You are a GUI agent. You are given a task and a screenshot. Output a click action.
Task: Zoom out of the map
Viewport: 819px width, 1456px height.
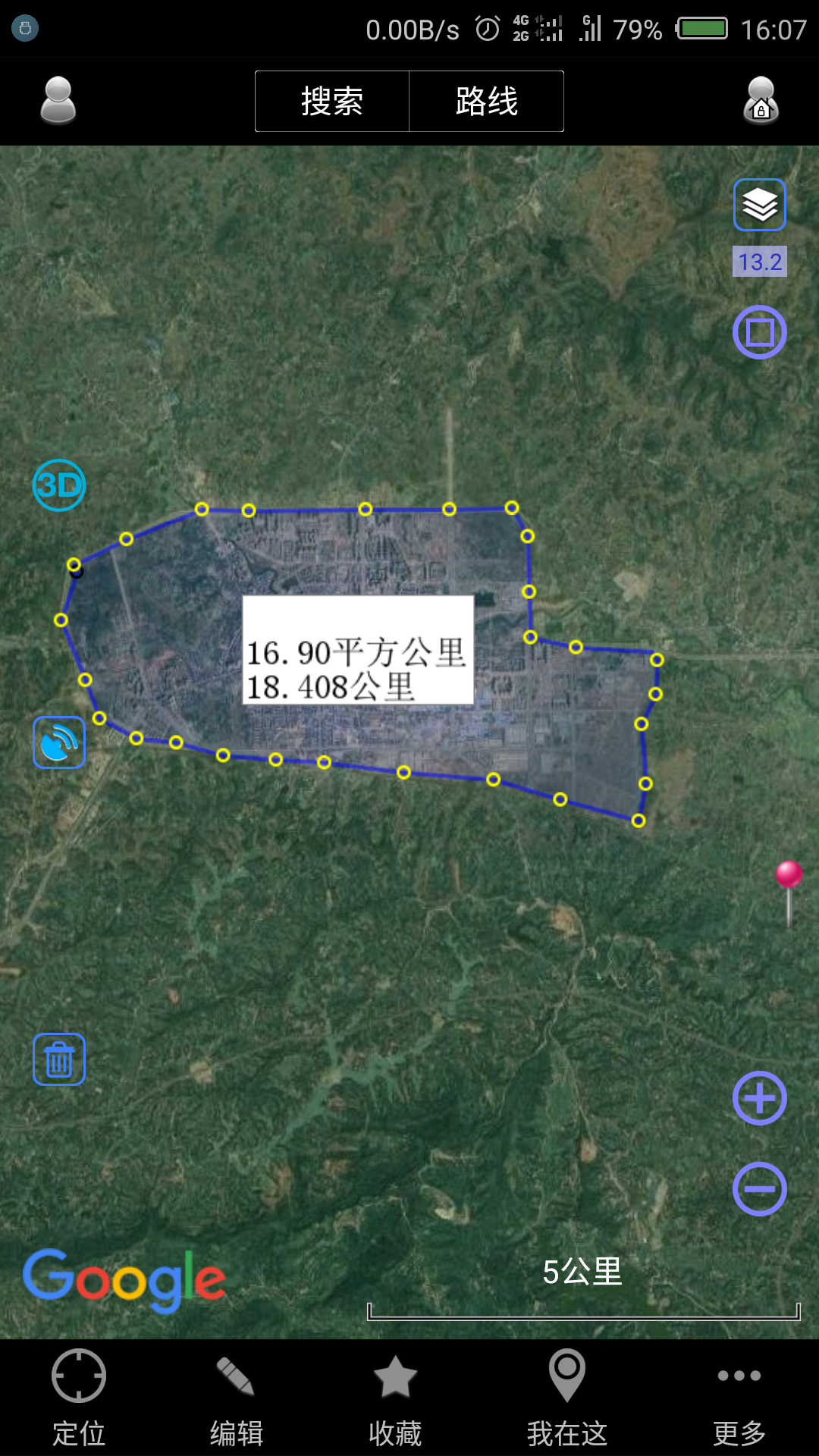coord(759,1189)
